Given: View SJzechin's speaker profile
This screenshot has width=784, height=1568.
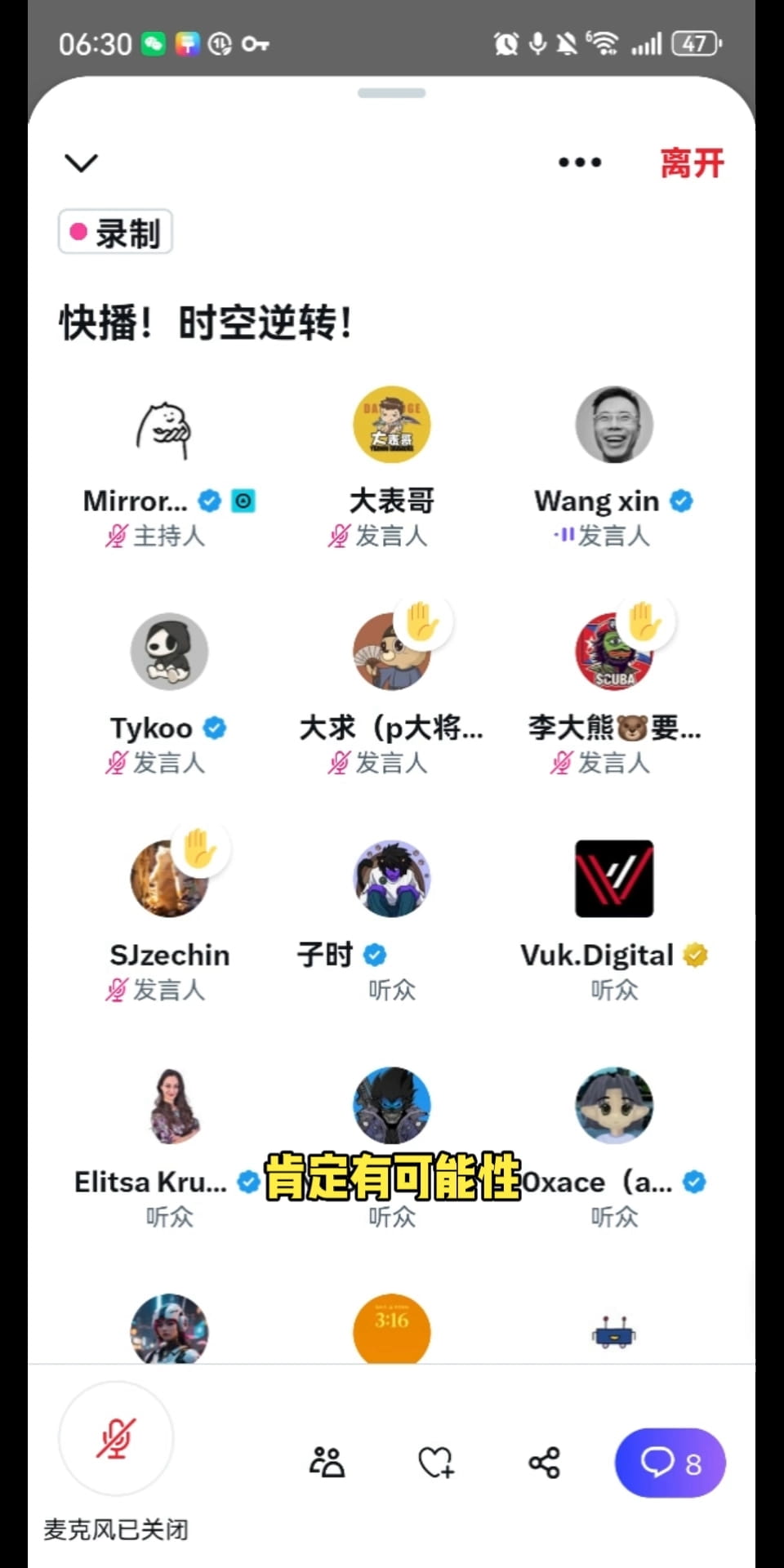Looking at the screenshot, I should tap(169, 879).
